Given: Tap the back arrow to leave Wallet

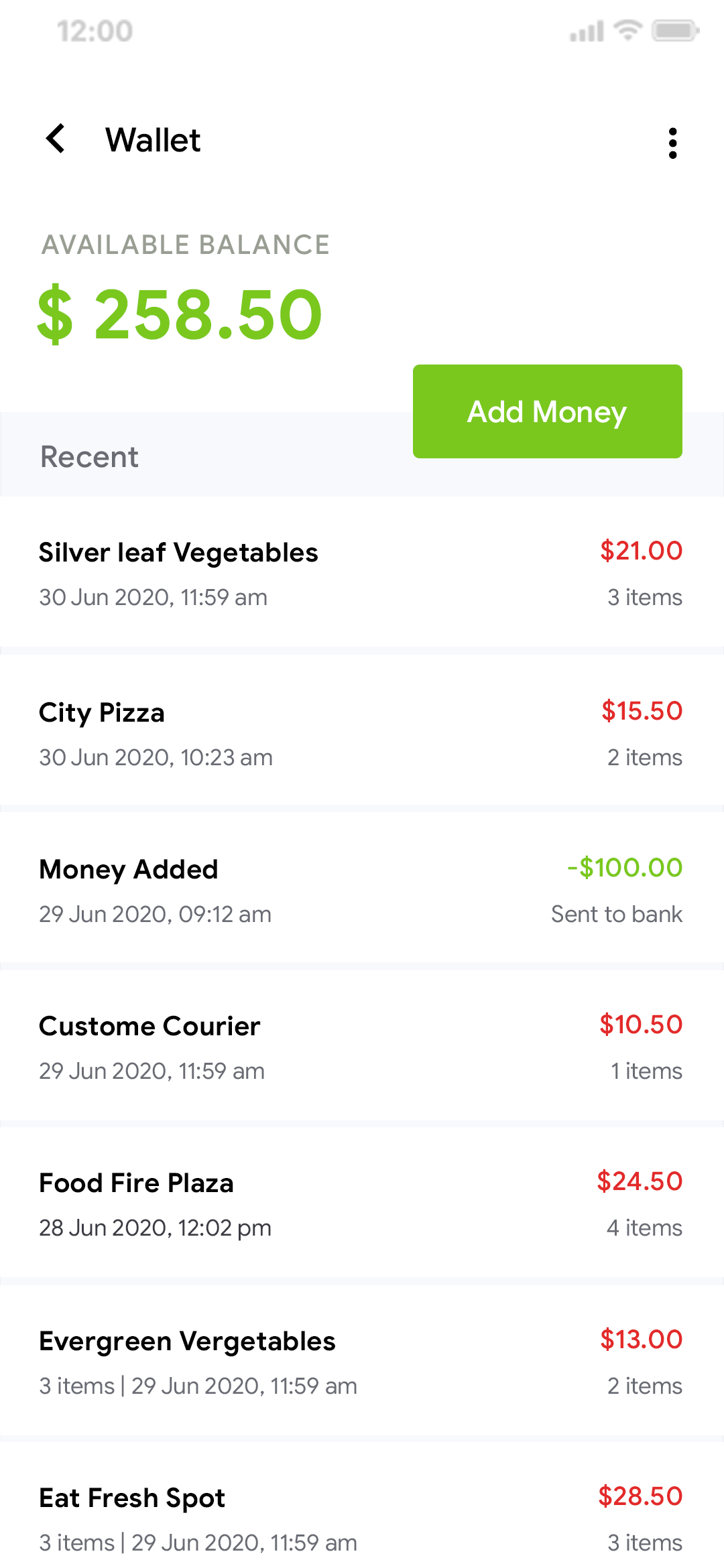Looking at the screenshot, I should pos(56,139).
